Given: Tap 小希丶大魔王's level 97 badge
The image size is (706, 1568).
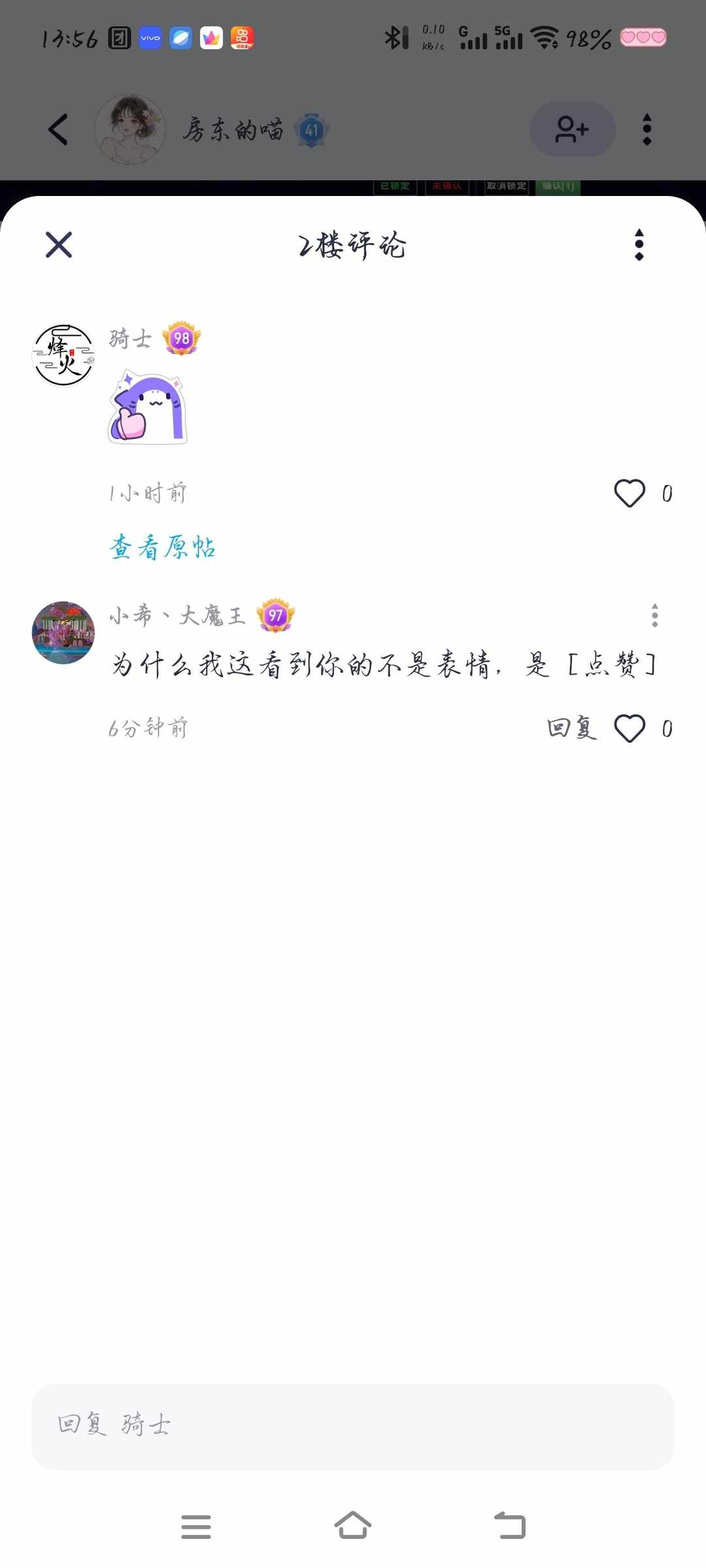Looking at the screenshot, I should point(276,615).
